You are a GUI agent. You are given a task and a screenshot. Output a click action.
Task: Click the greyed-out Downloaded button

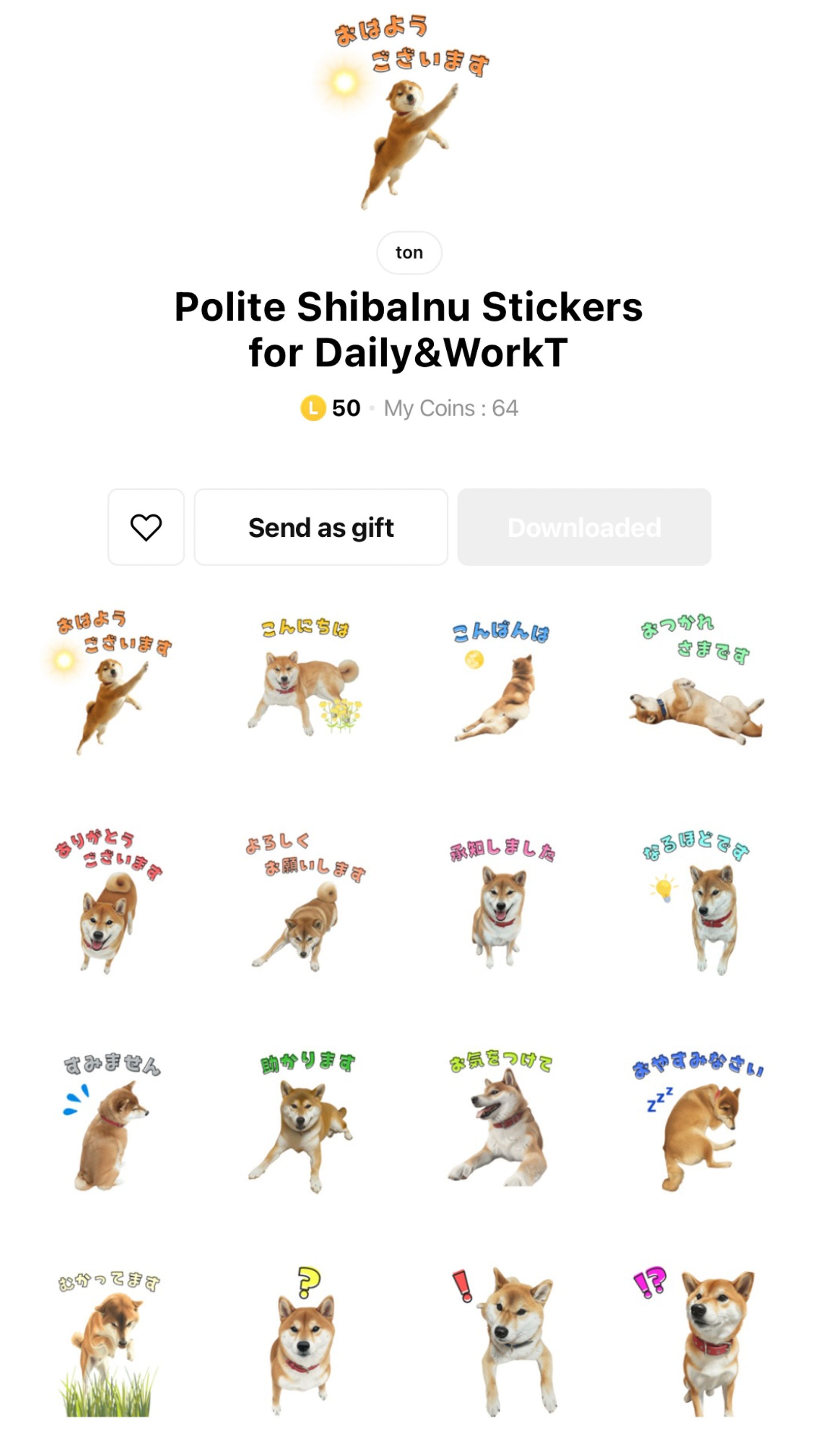(x=583, y=527)
